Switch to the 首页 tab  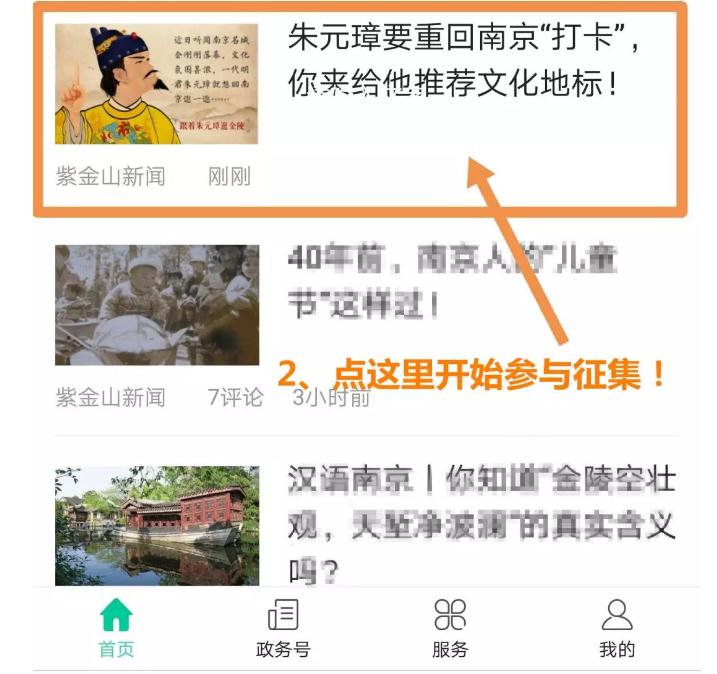click(116, 628)
